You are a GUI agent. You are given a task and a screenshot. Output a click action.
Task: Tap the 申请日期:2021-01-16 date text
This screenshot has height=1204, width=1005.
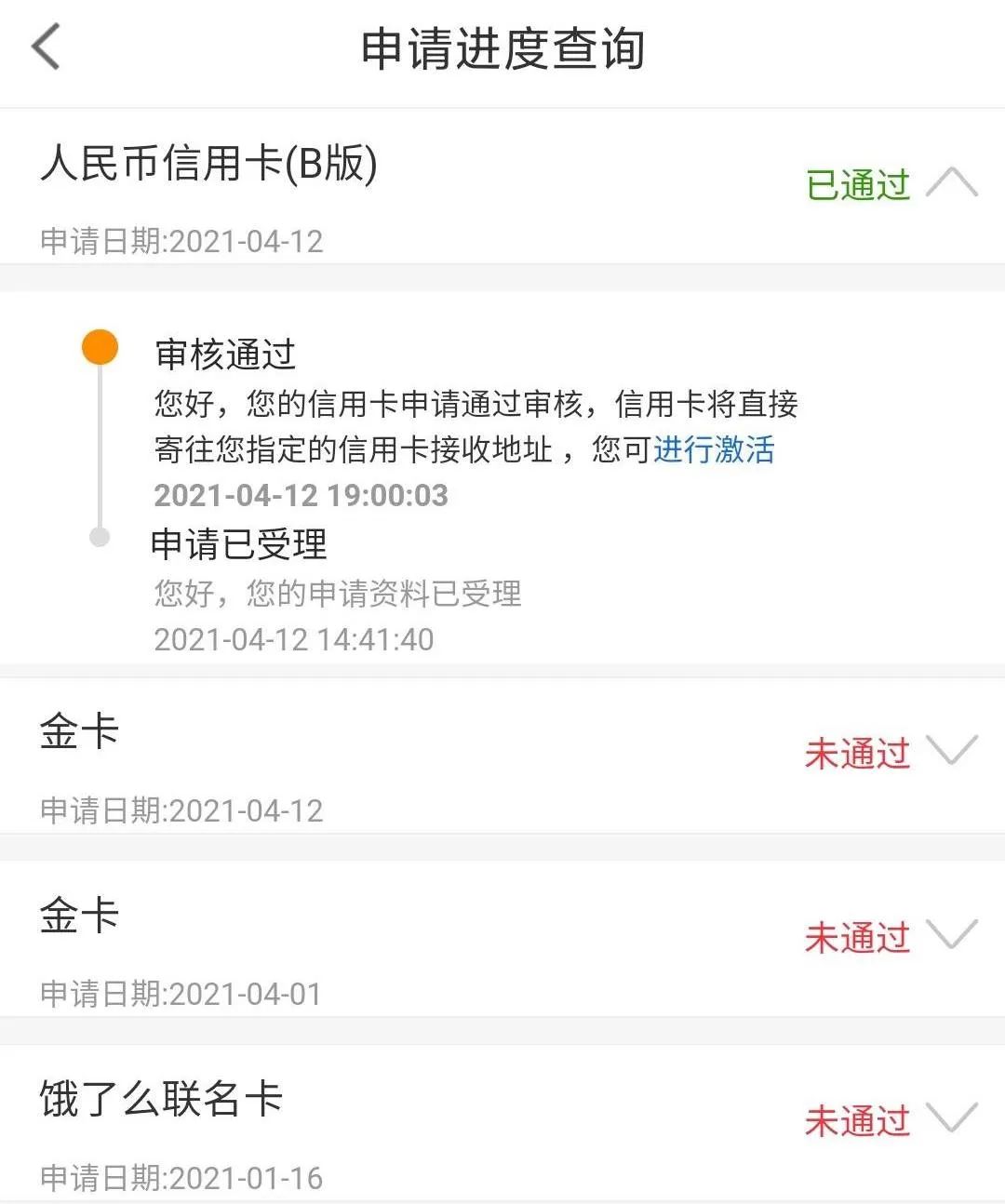point(182,1177)
